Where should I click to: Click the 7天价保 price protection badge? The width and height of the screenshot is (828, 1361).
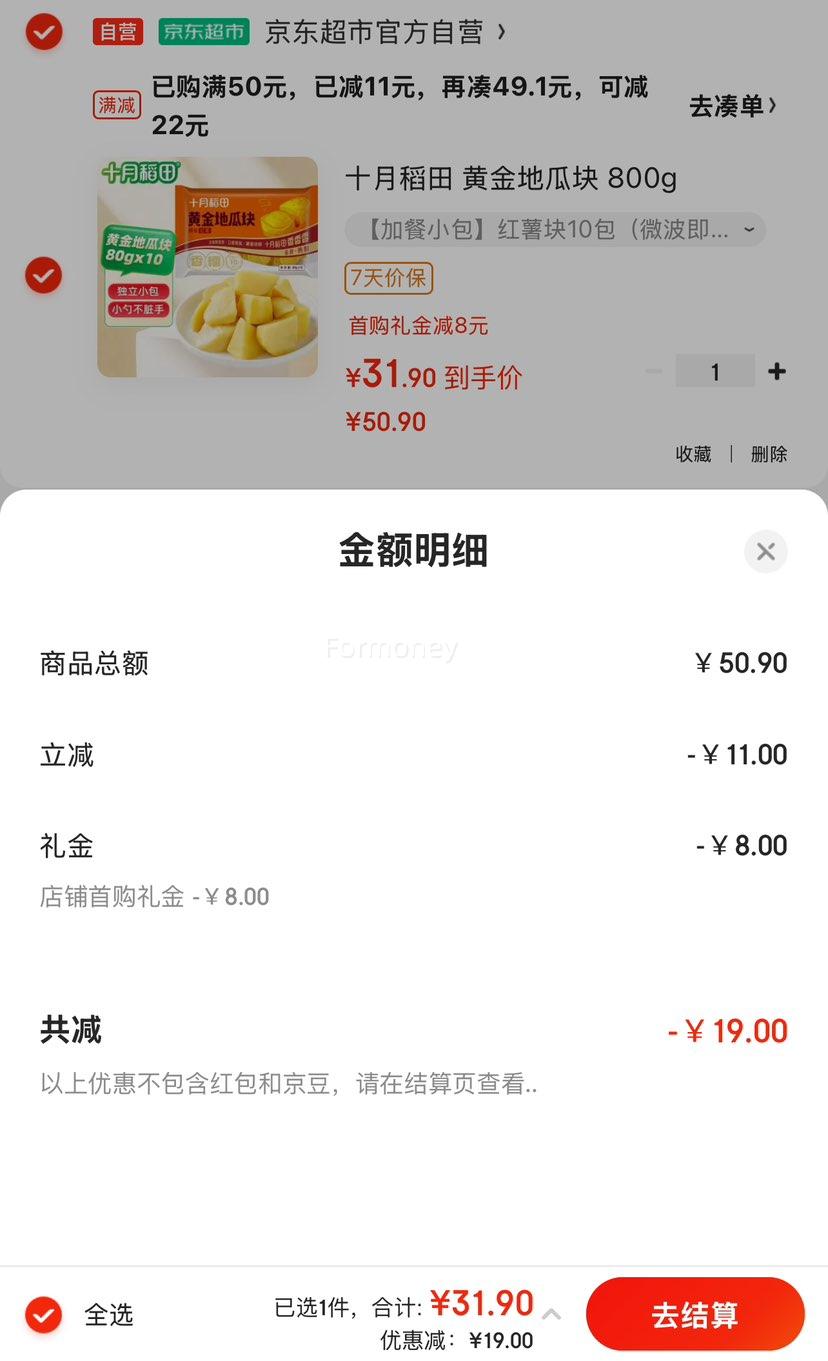pos(388,278)
